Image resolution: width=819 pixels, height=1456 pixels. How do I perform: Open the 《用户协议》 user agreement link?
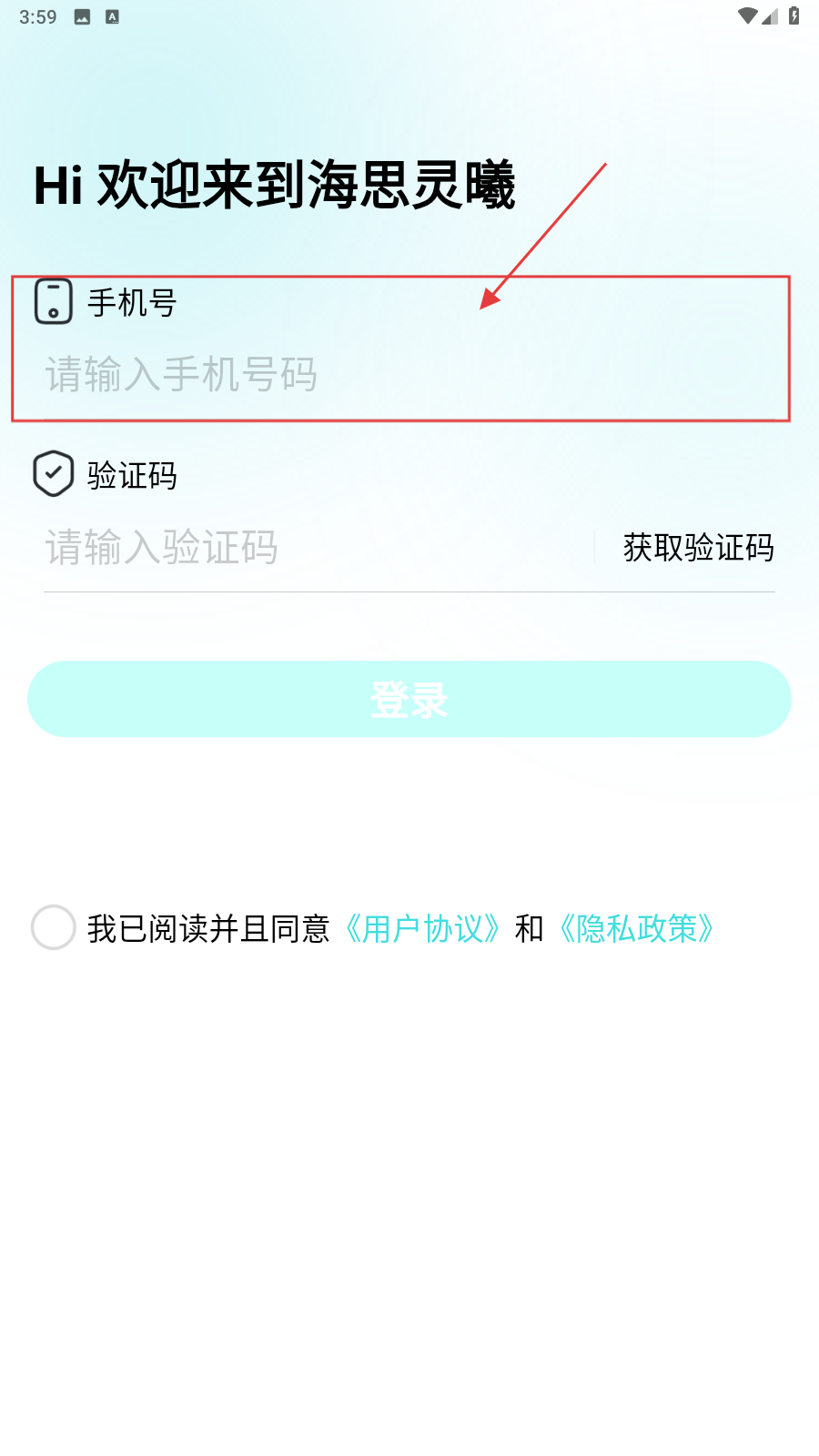[423, 929]
